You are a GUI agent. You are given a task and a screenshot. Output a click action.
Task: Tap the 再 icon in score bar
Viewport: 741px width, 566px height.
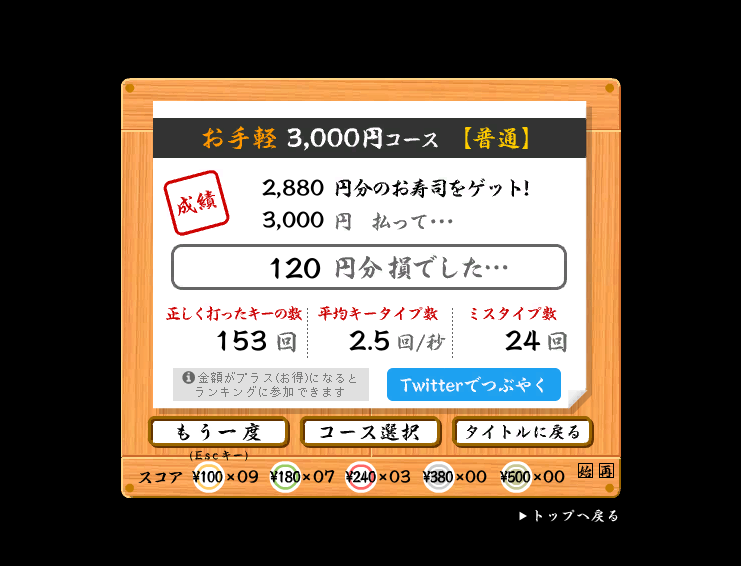(606, 472)
